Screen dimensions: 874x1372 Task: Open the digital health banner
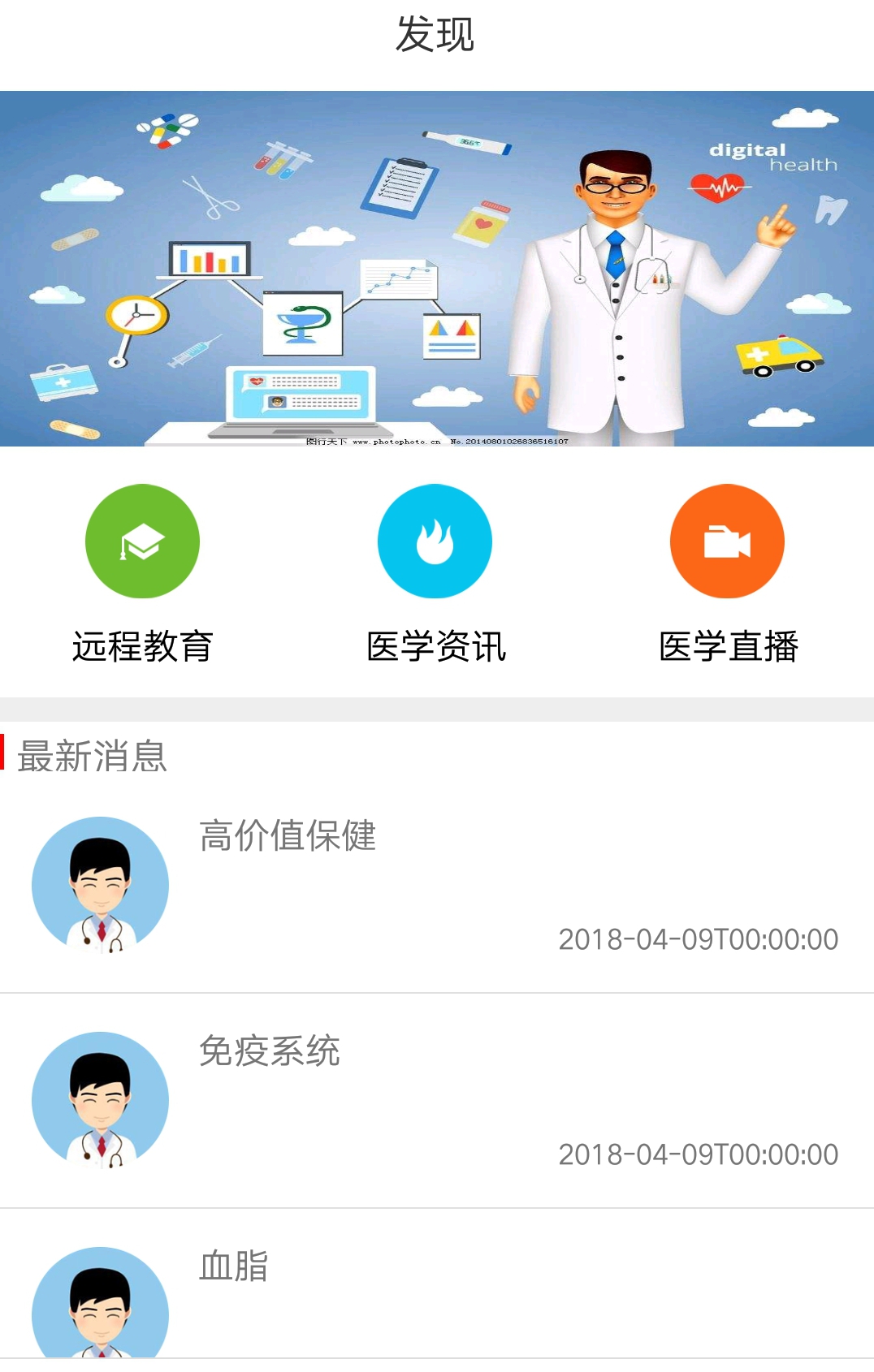click(x=437, y=269)
